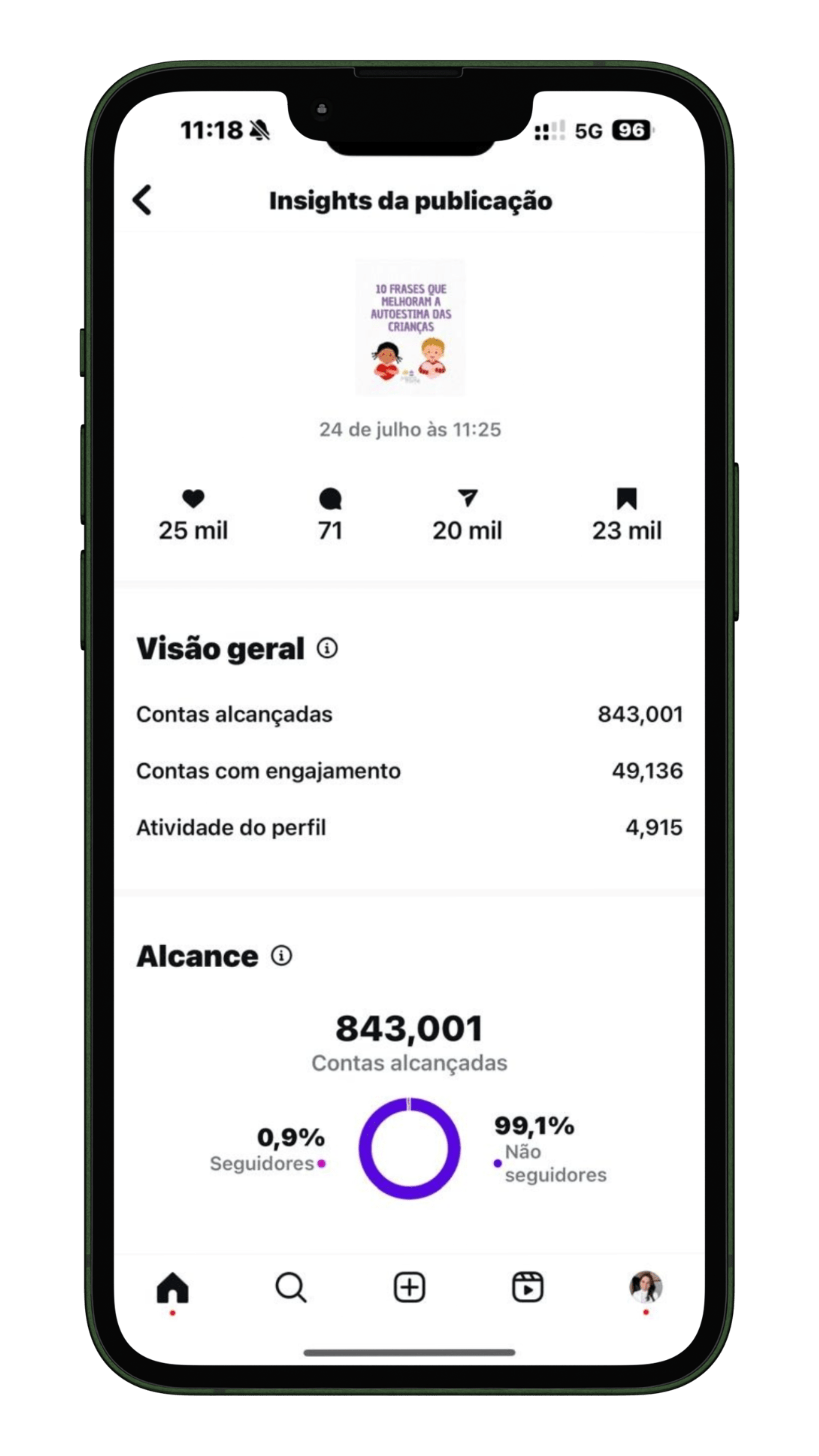Open the post thumbnail preview
The height and width of the screenshot is (1456, 819).
pos(410,327)
